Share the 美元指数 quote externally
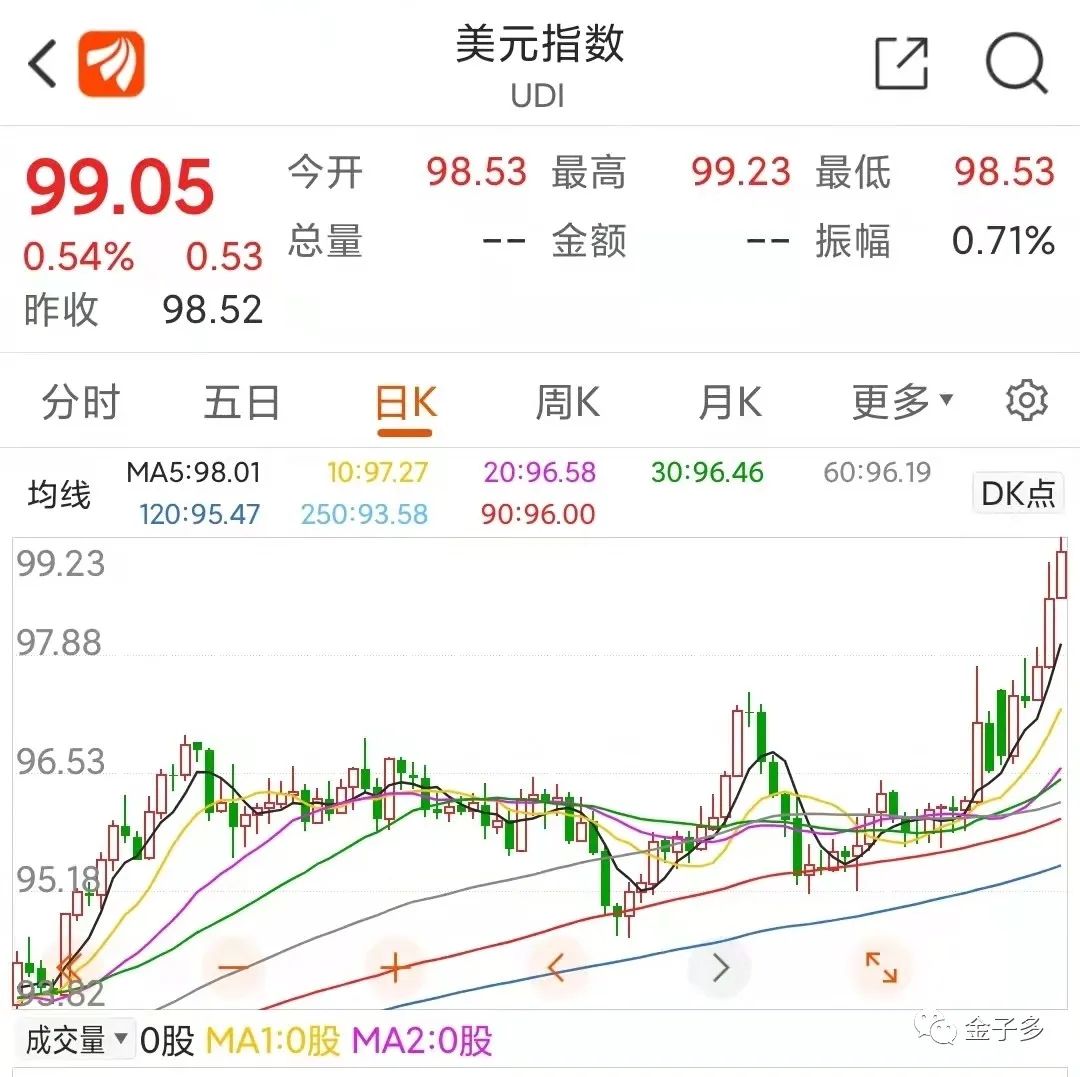1080x1077 pixels. coord(902,66)
